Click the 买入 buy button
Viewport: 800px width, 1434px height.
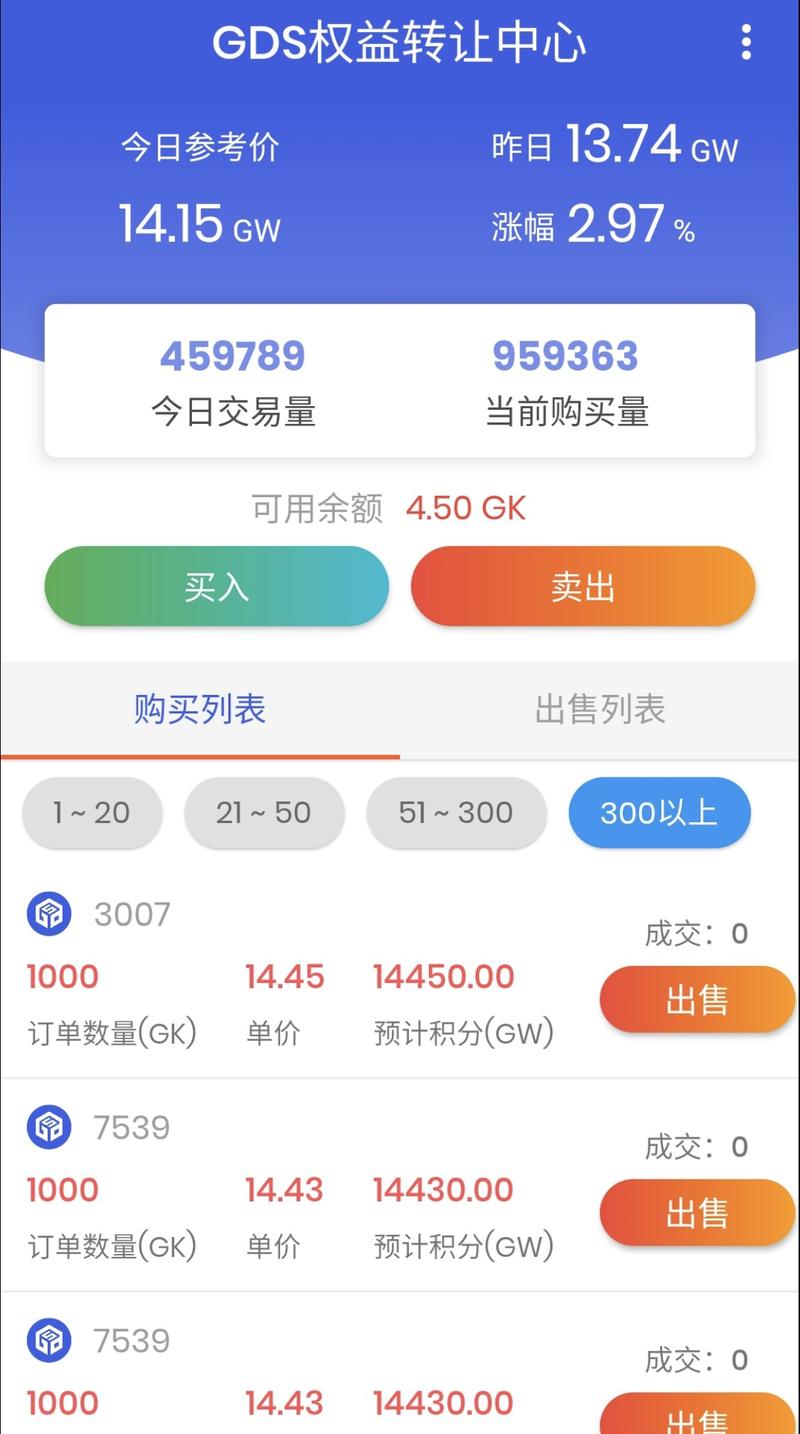click(x=216, y=586)
